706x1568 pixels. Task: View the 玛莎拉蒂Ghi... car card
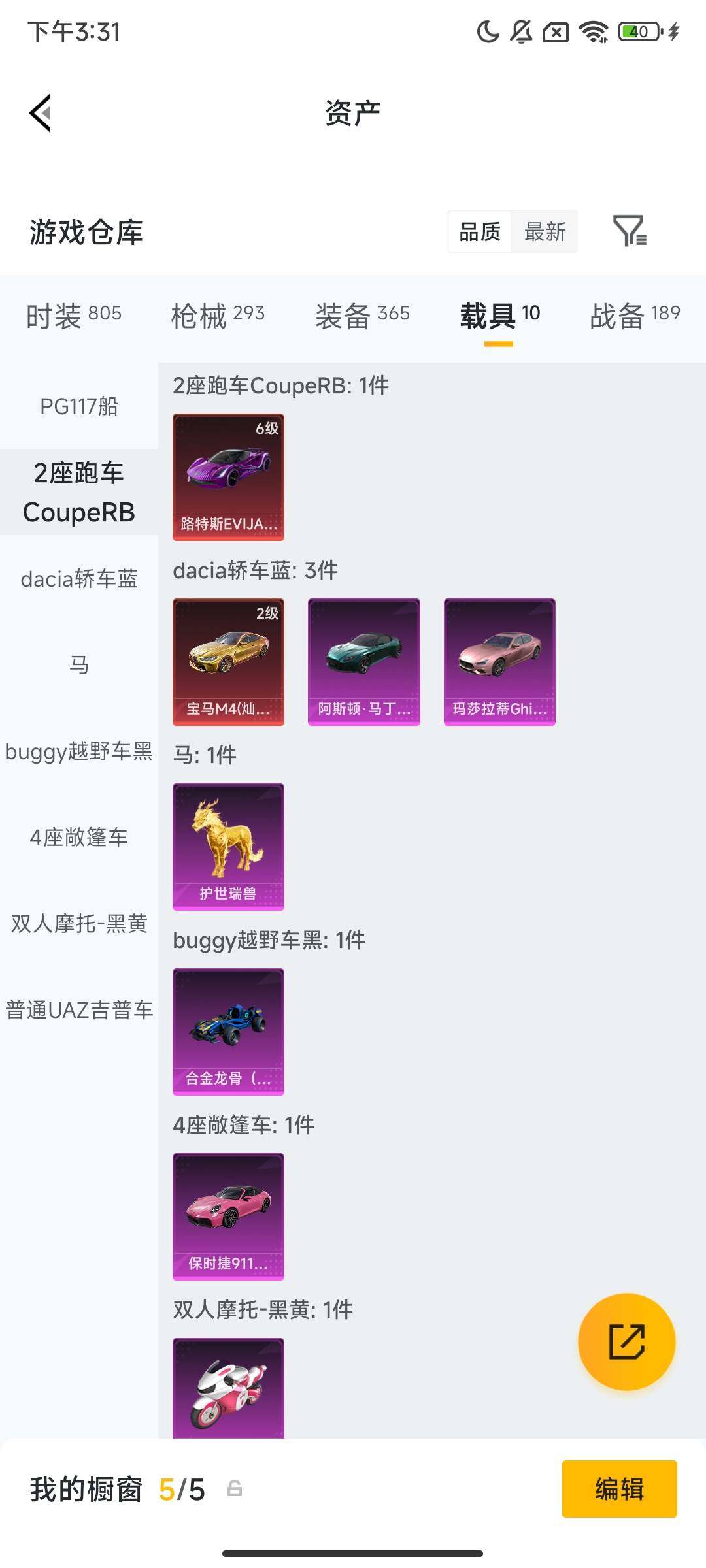[499, 662]
